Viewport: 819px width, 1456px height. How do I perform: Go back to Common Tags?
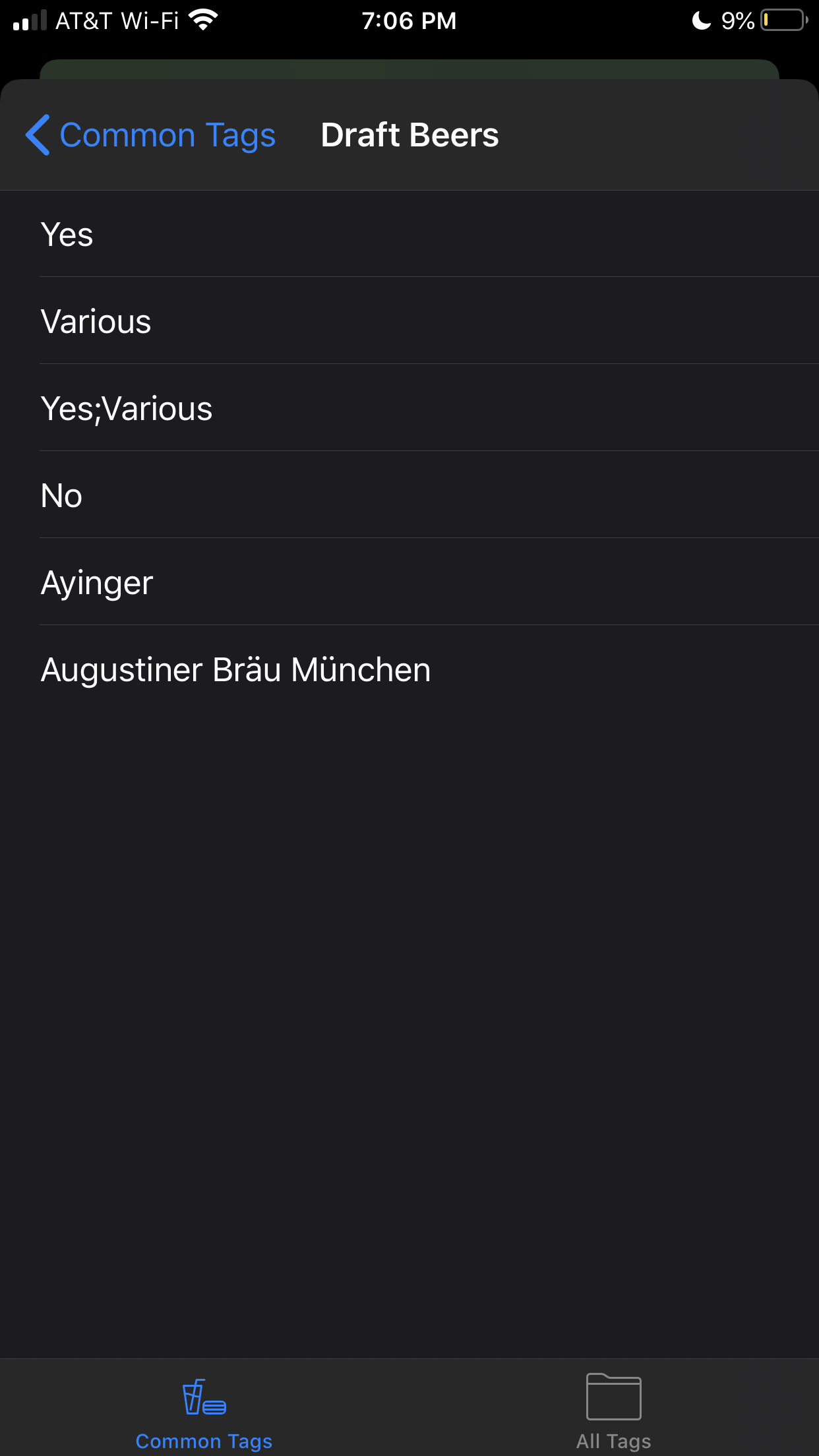click(x=151, y=135)
